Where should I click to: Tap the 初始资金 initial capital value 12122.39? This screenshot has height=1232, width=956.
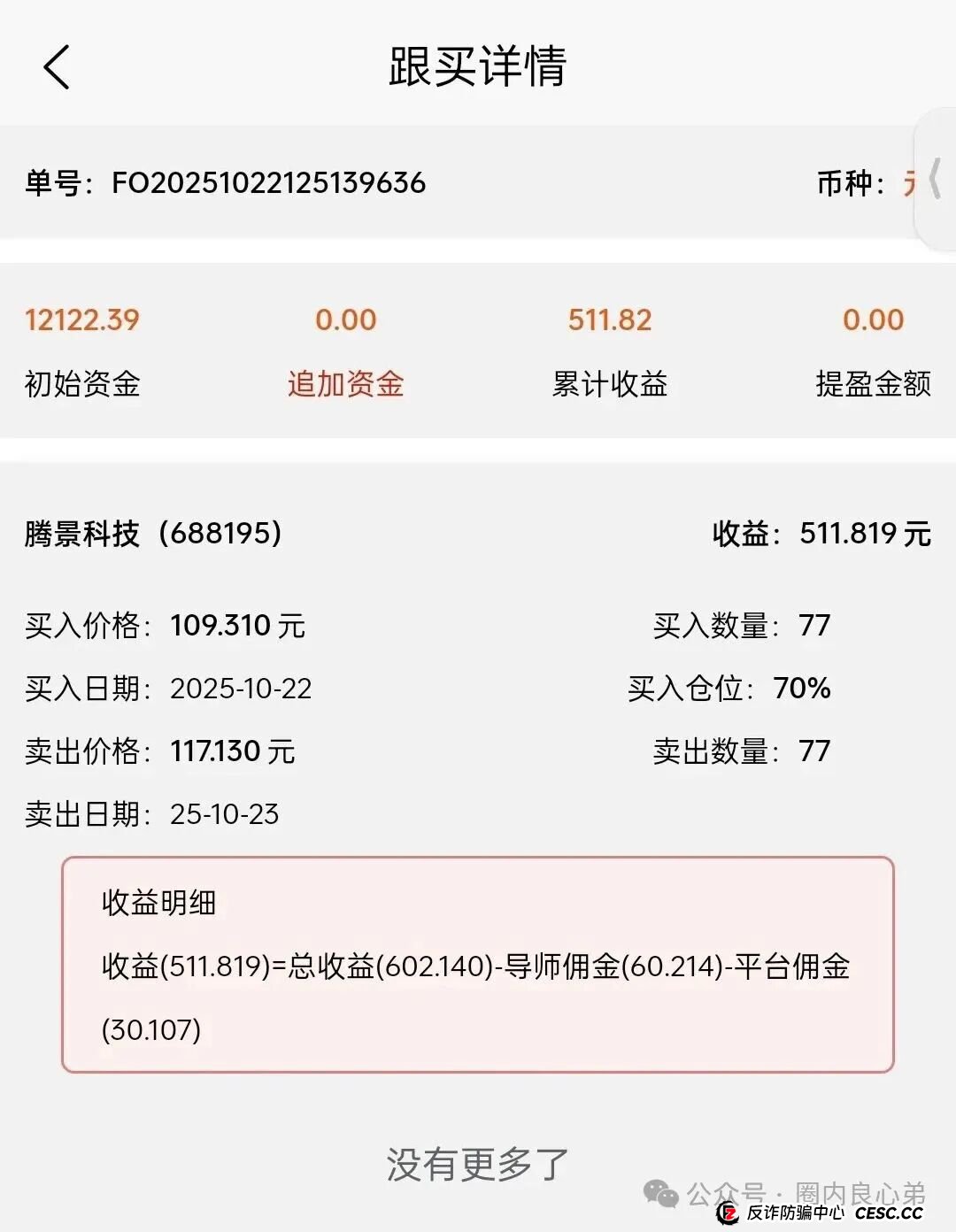click(81, 320)
